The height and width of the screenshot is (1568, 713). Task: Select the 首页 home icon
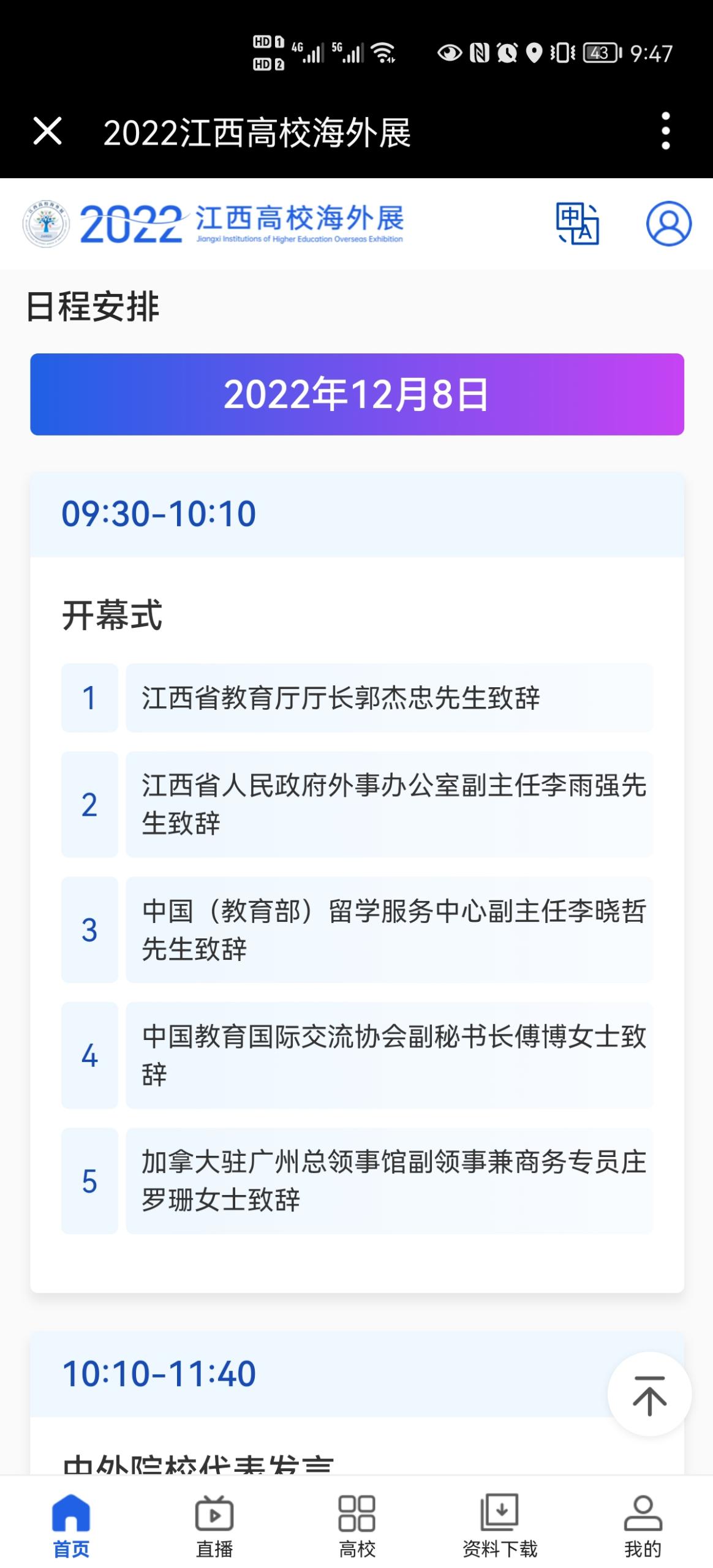point(71,1519)
